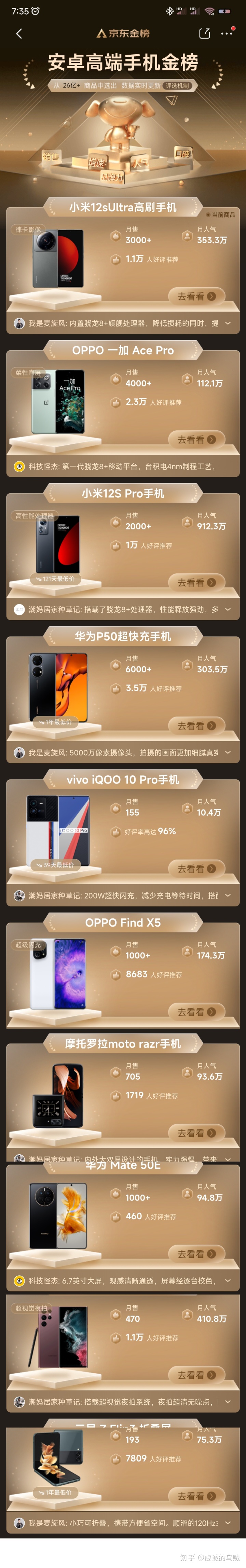Screen dimensions: 246x1568
Task: Expand the 200W超快闪充 review under iQOO 10 Pro
Action: point(228,896)
